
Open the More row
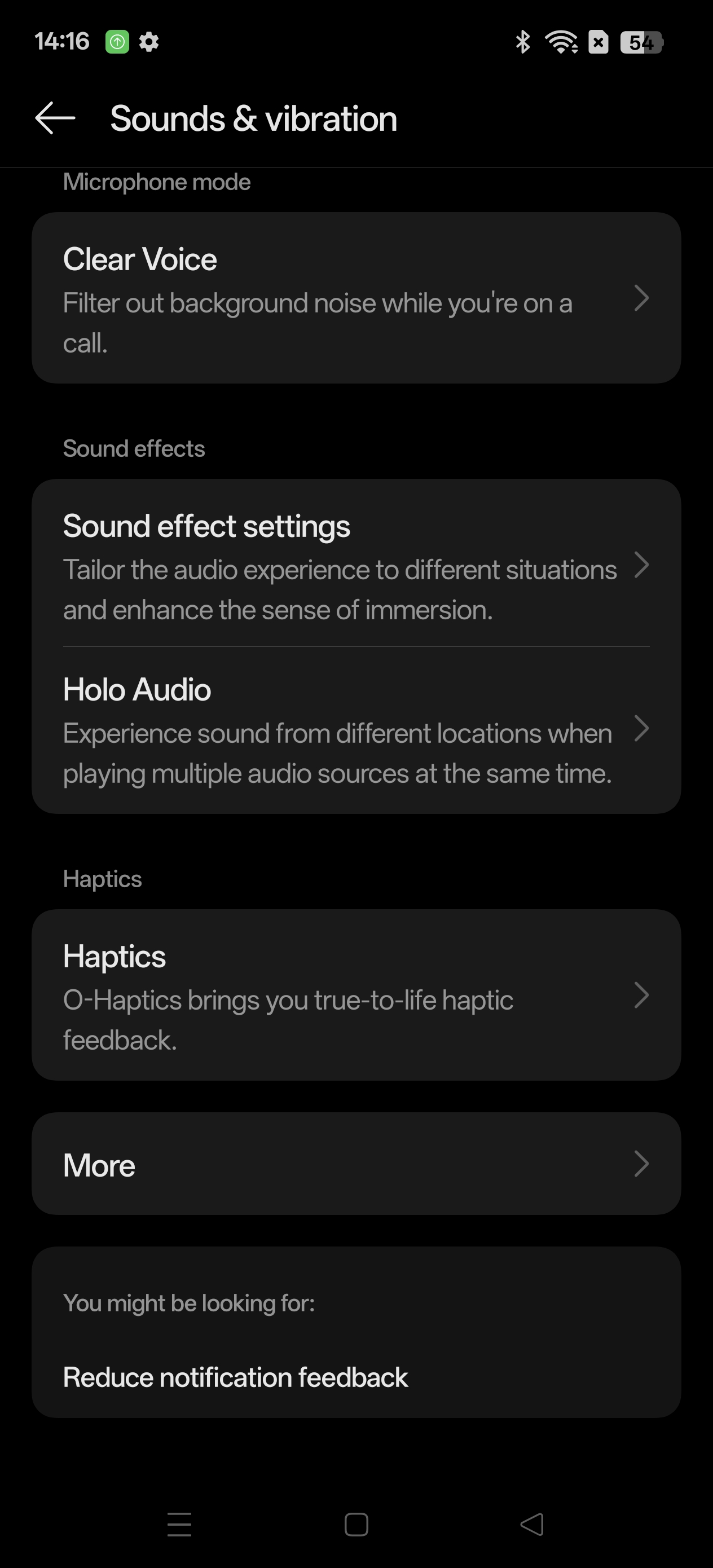click(355, 1164)
